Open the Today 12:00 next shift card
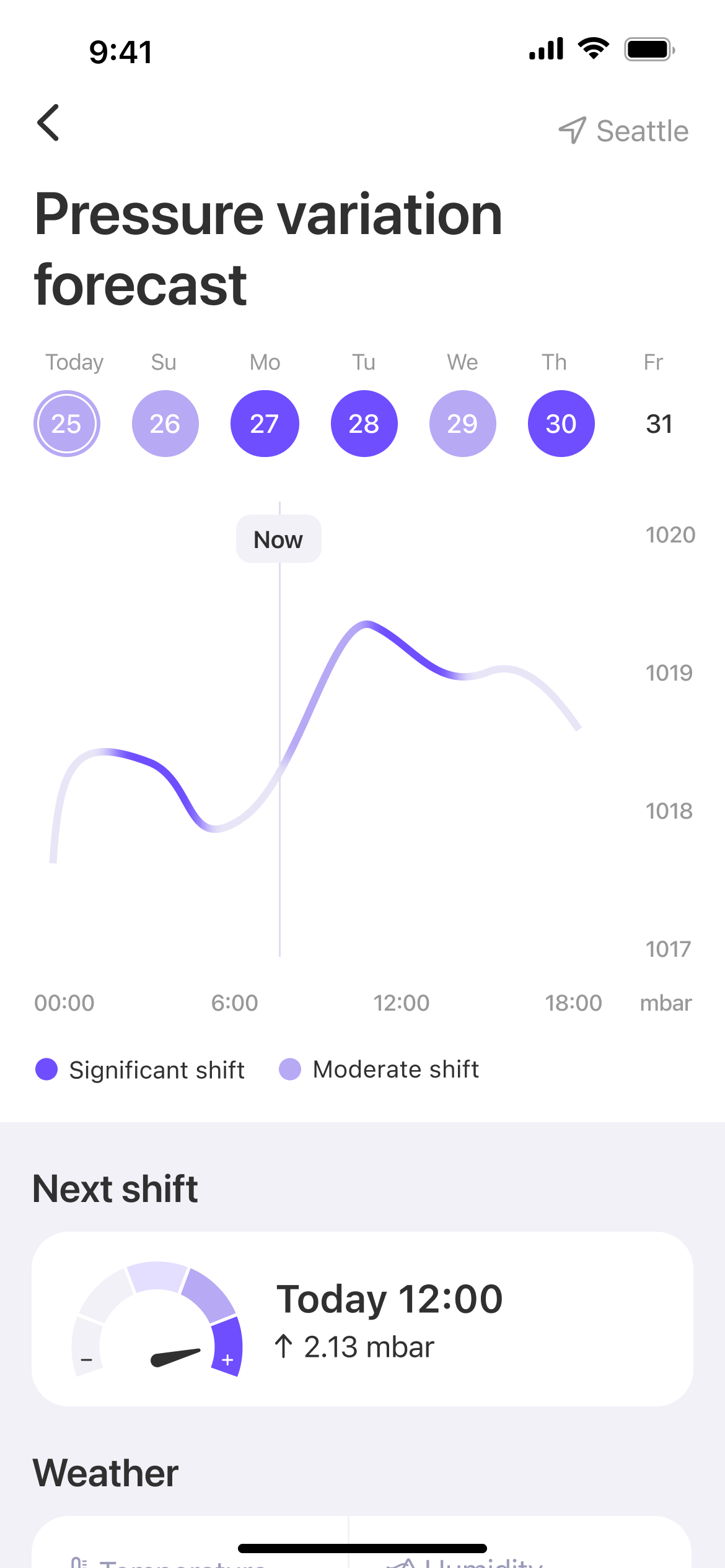This screenshot has width=725, height=1568. click(x=362, y=1319)
